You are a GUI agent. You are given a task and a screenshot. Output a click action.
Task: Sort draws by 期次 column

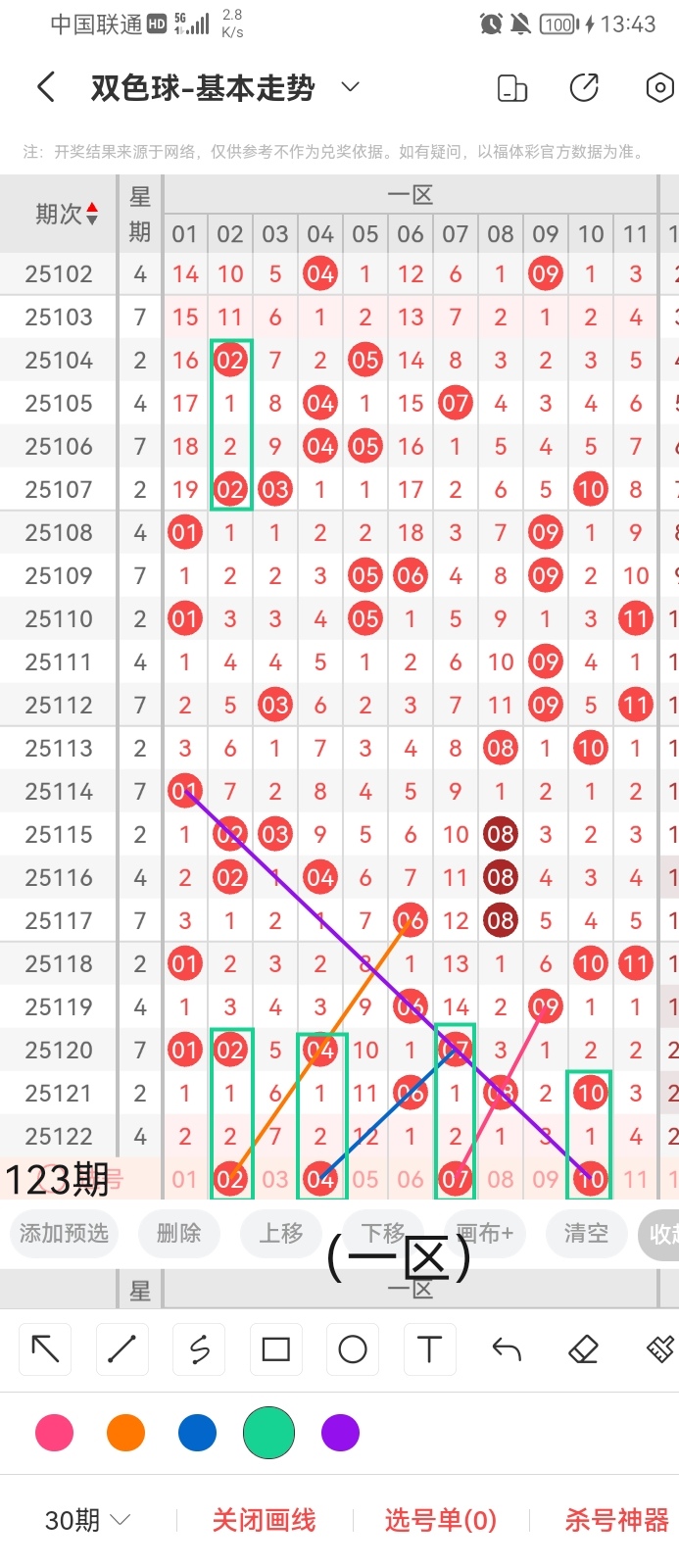[x=67, y=214]
